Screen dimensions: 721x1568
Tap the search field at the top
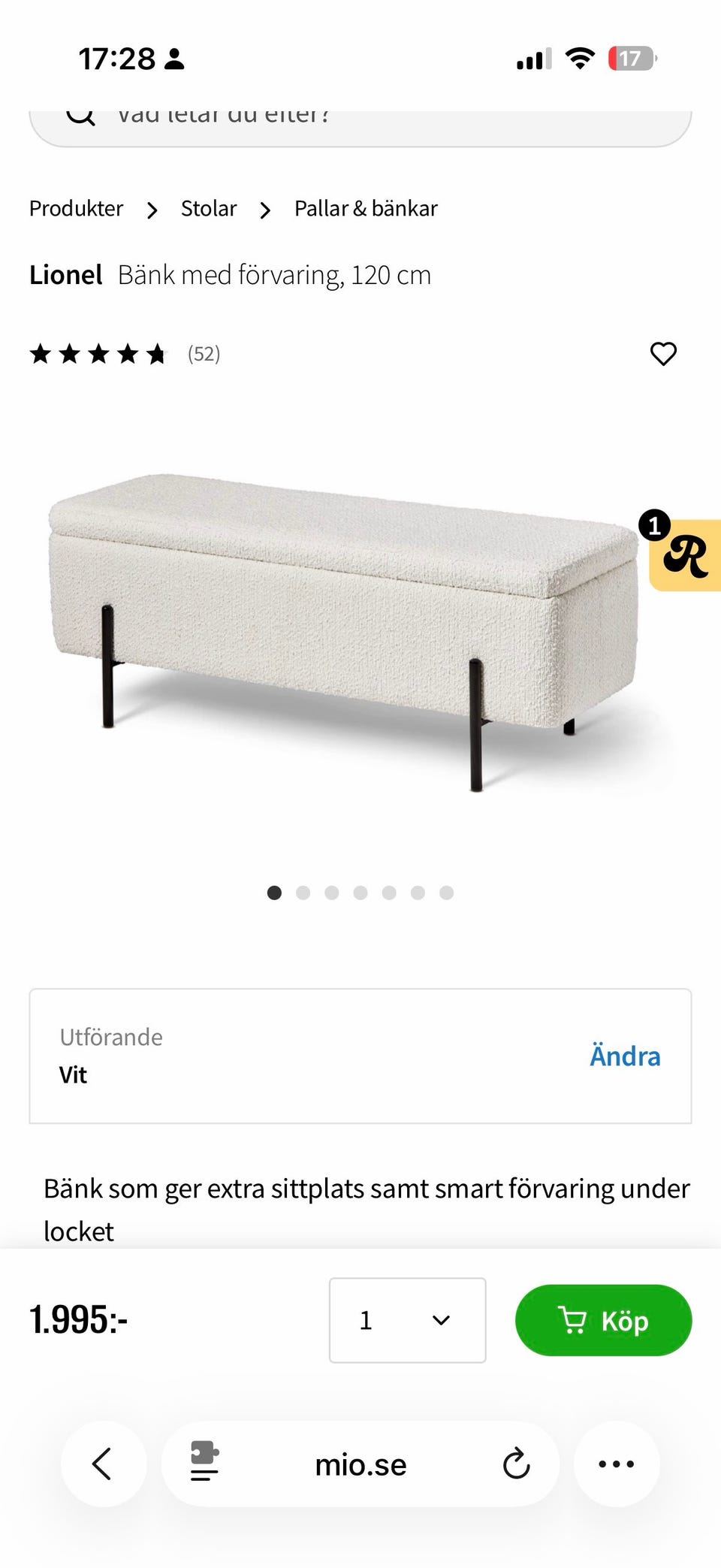pyautogui.click(x=360, y=125)
